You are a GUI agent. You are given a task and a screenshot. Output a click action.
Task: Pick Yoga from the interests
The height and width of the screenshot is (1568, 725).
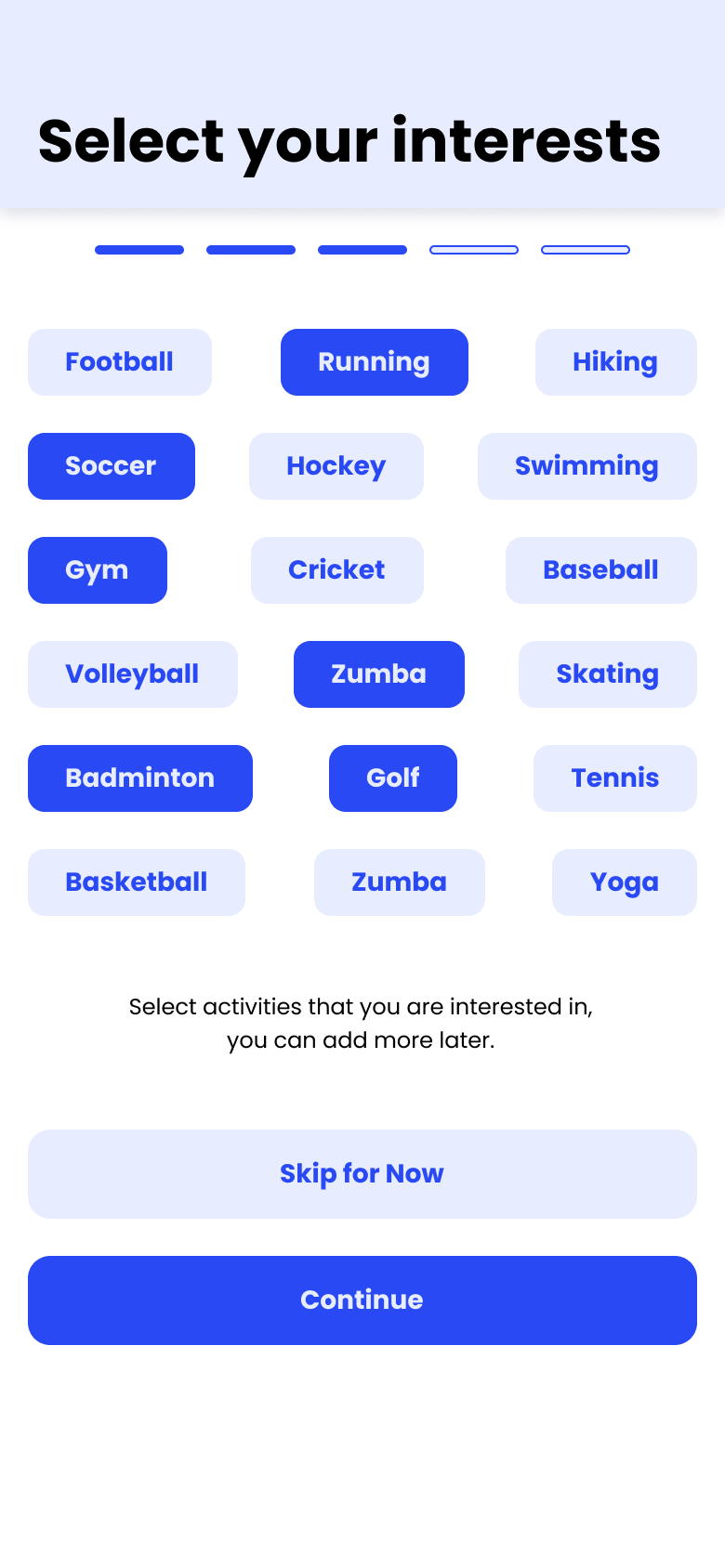[x=624, y=882]
